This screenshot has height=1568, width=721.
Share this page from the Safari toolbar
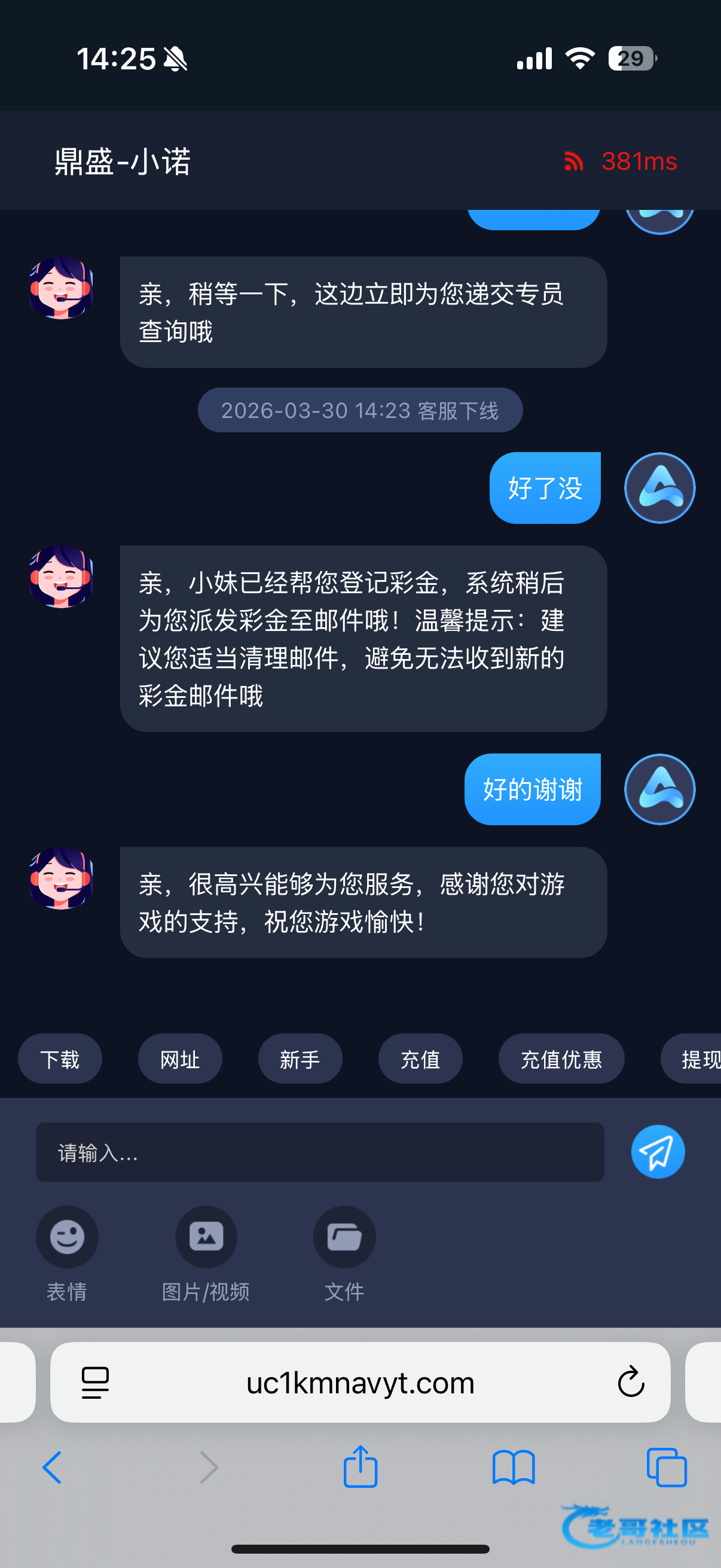pos(360,1467)
